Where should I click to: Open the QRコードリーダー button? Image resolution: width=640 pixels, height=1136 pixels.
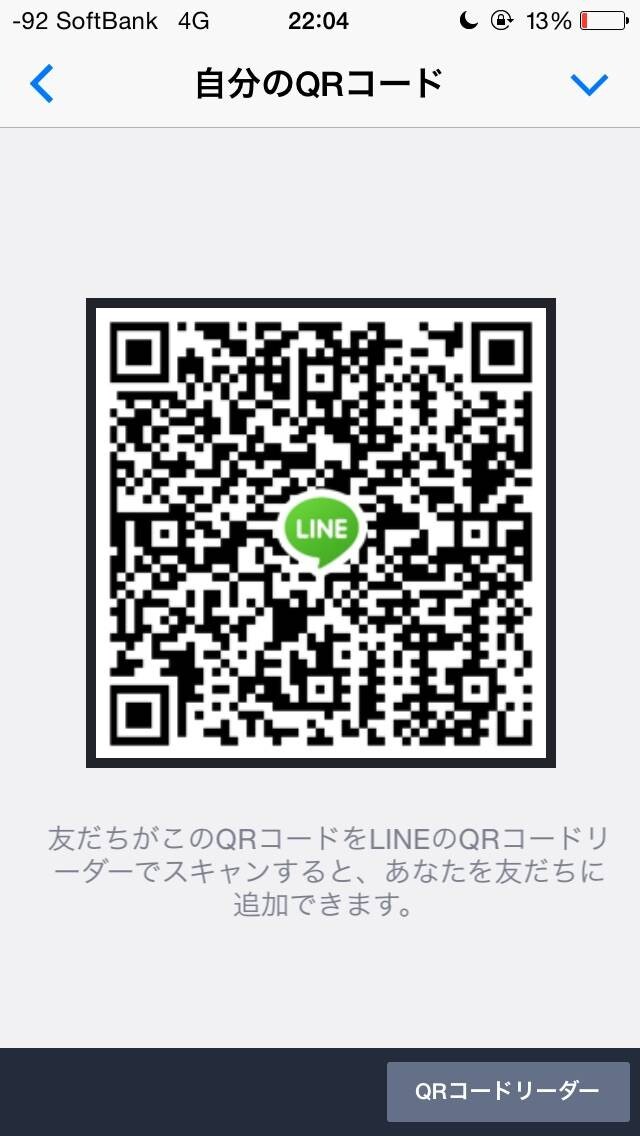click(508, 1091)
